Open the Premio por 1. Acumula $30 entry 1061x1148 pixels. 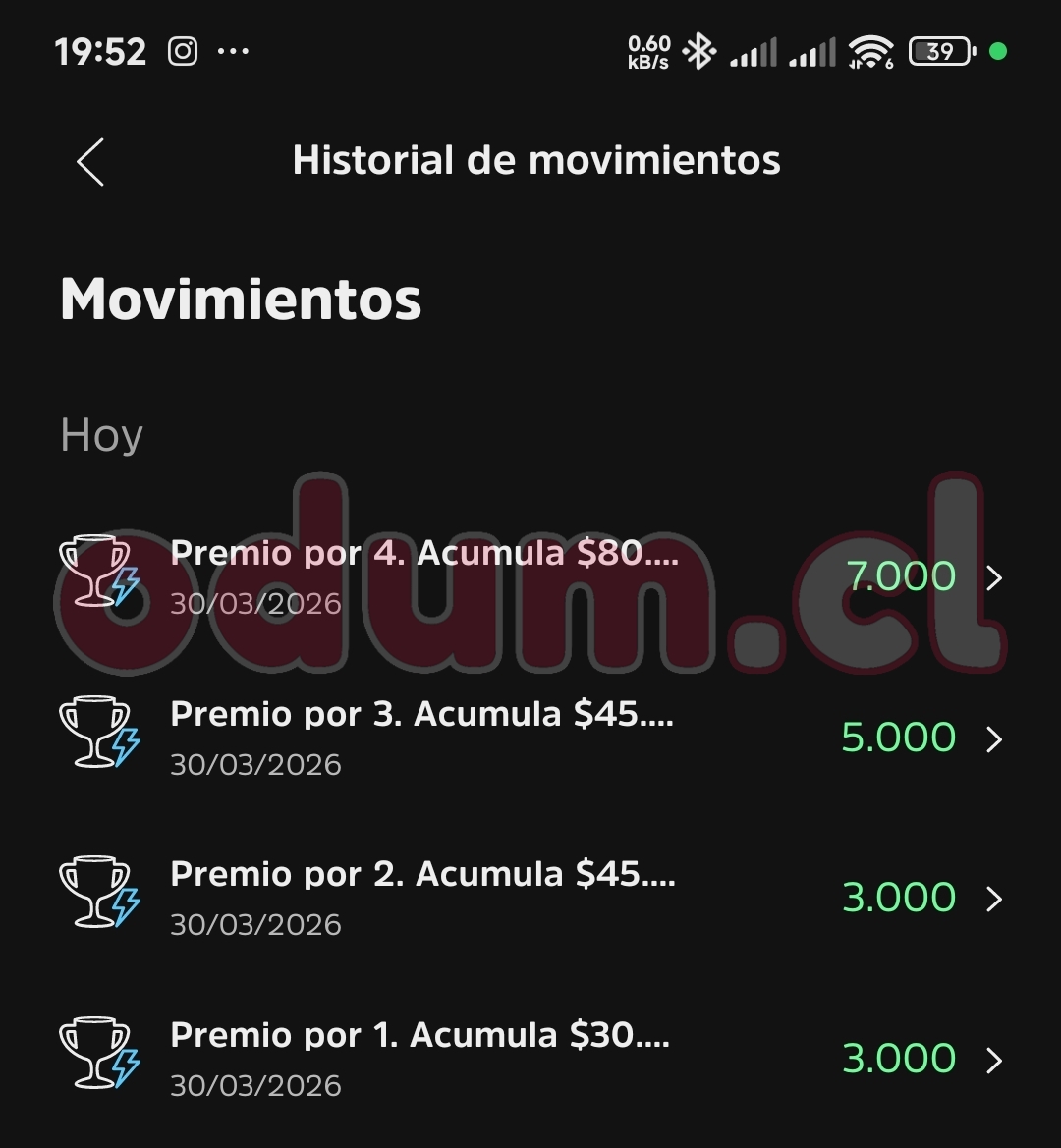click(421, 1034)
